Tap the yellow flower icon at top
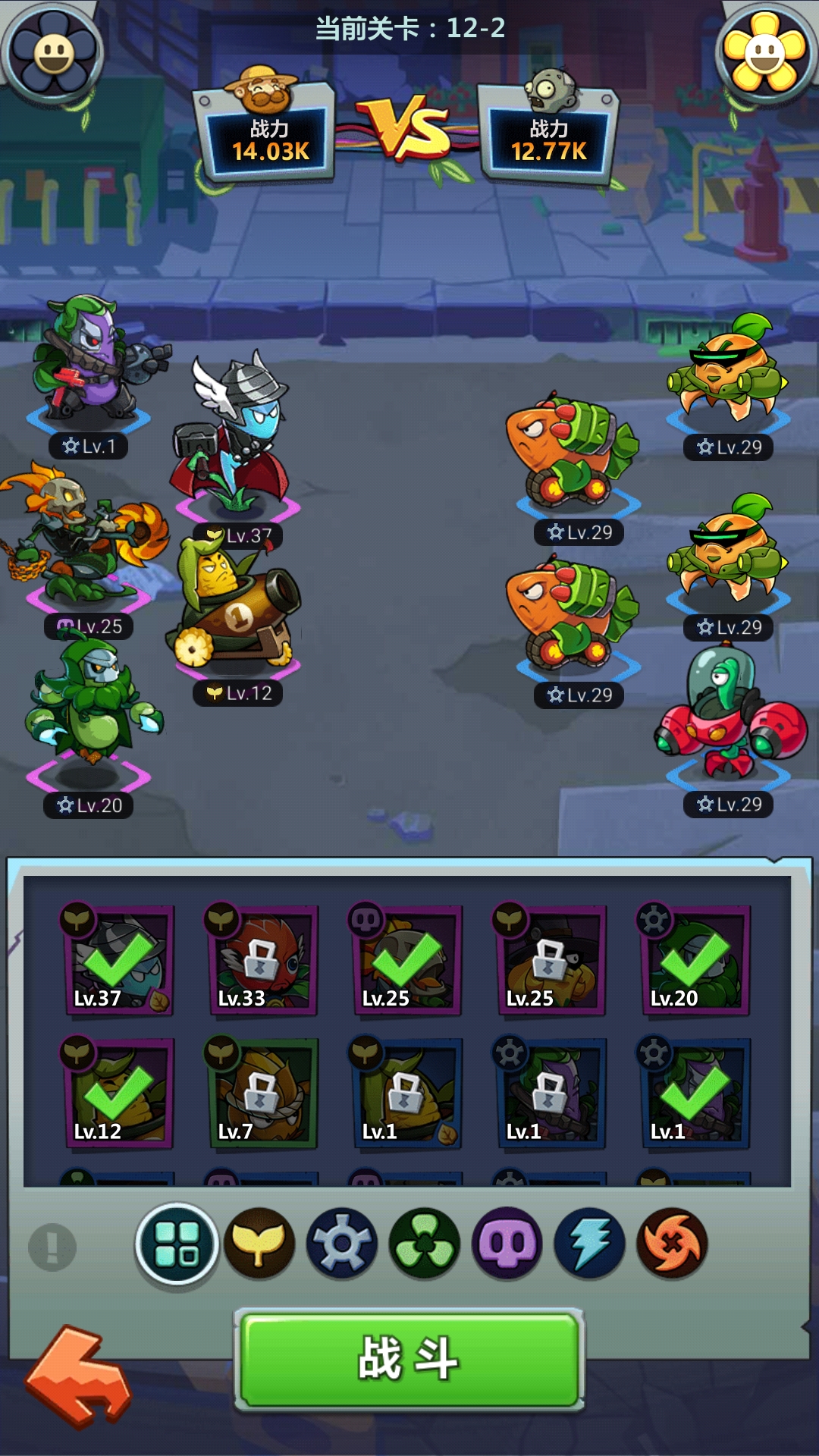This screenshot has height=1456, width=819. click(x=764, y=52)
